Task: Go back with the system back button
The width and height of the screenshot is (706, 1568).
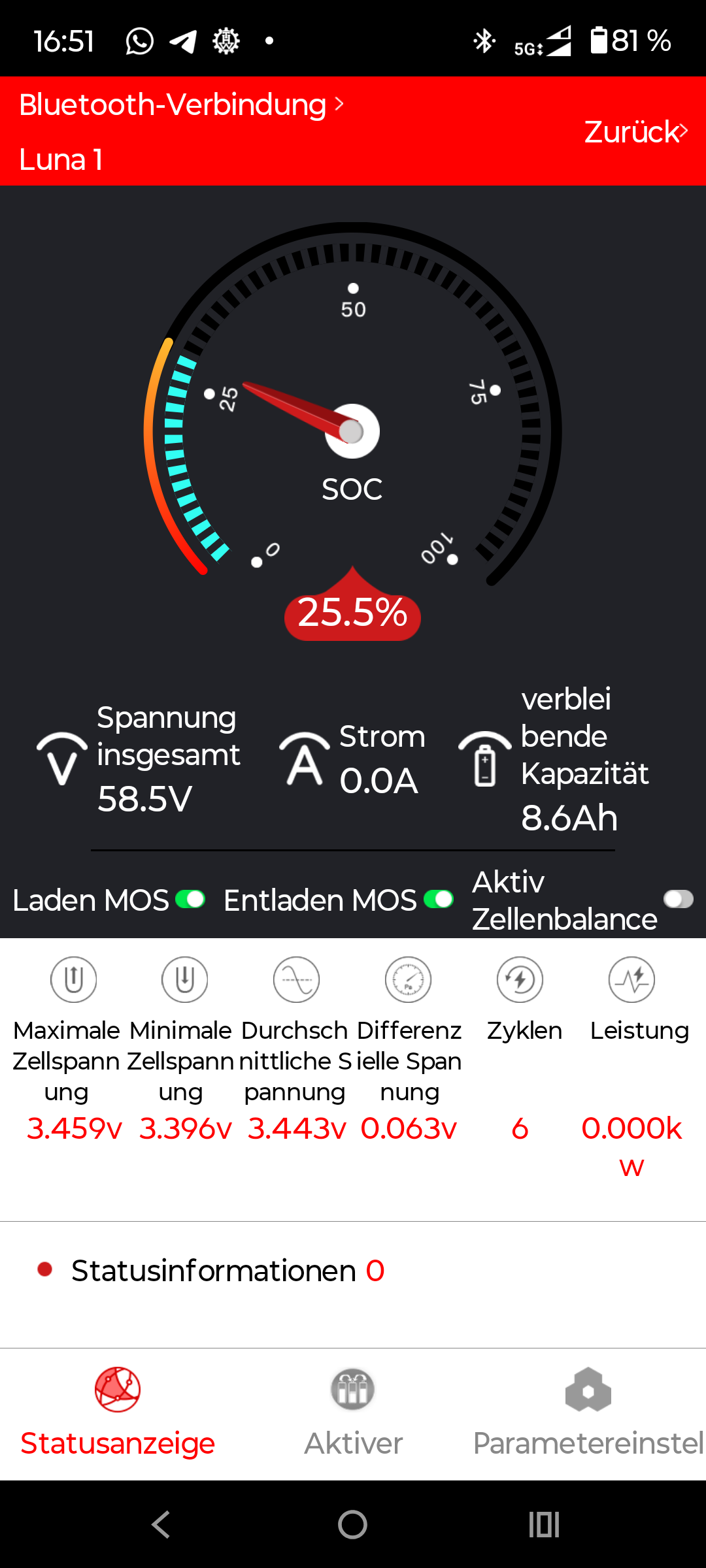Action: point(161,1525)
